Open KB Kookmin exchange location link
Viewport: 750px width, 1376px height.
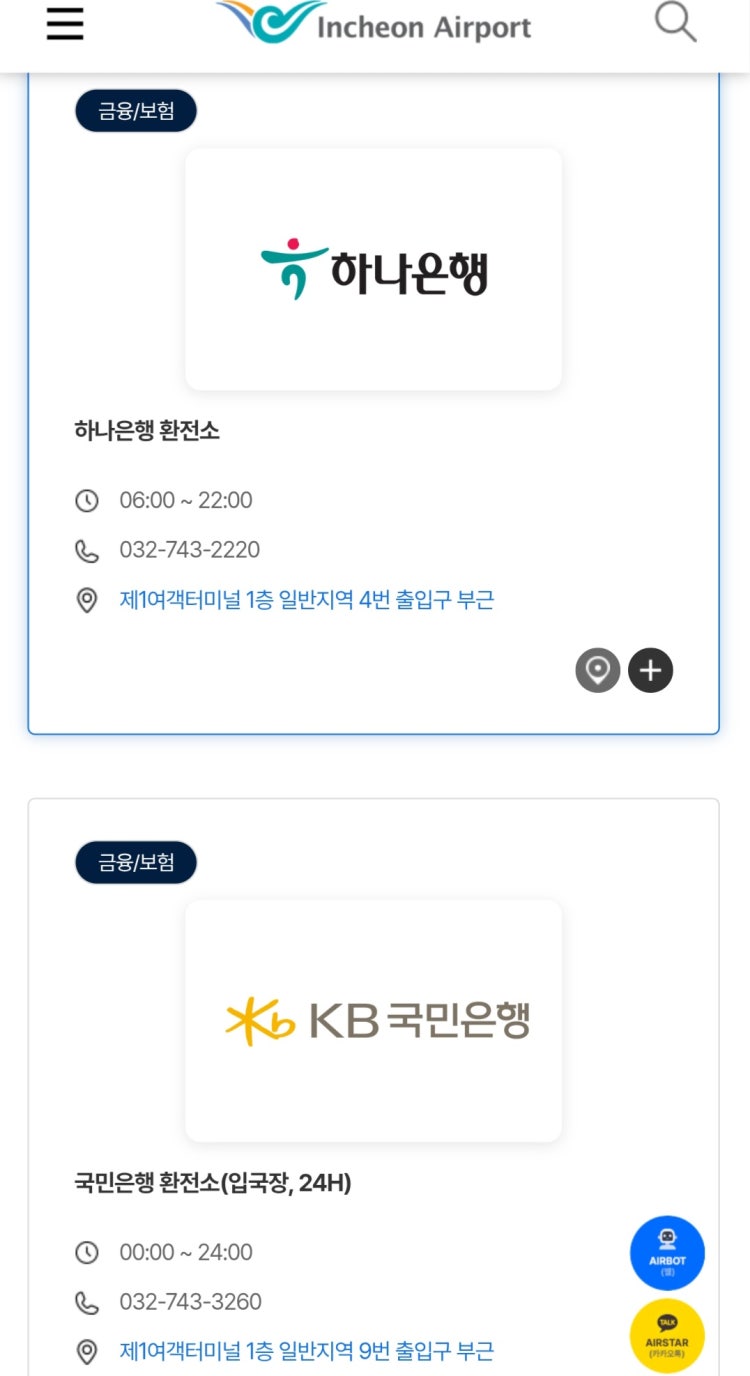306,1351
